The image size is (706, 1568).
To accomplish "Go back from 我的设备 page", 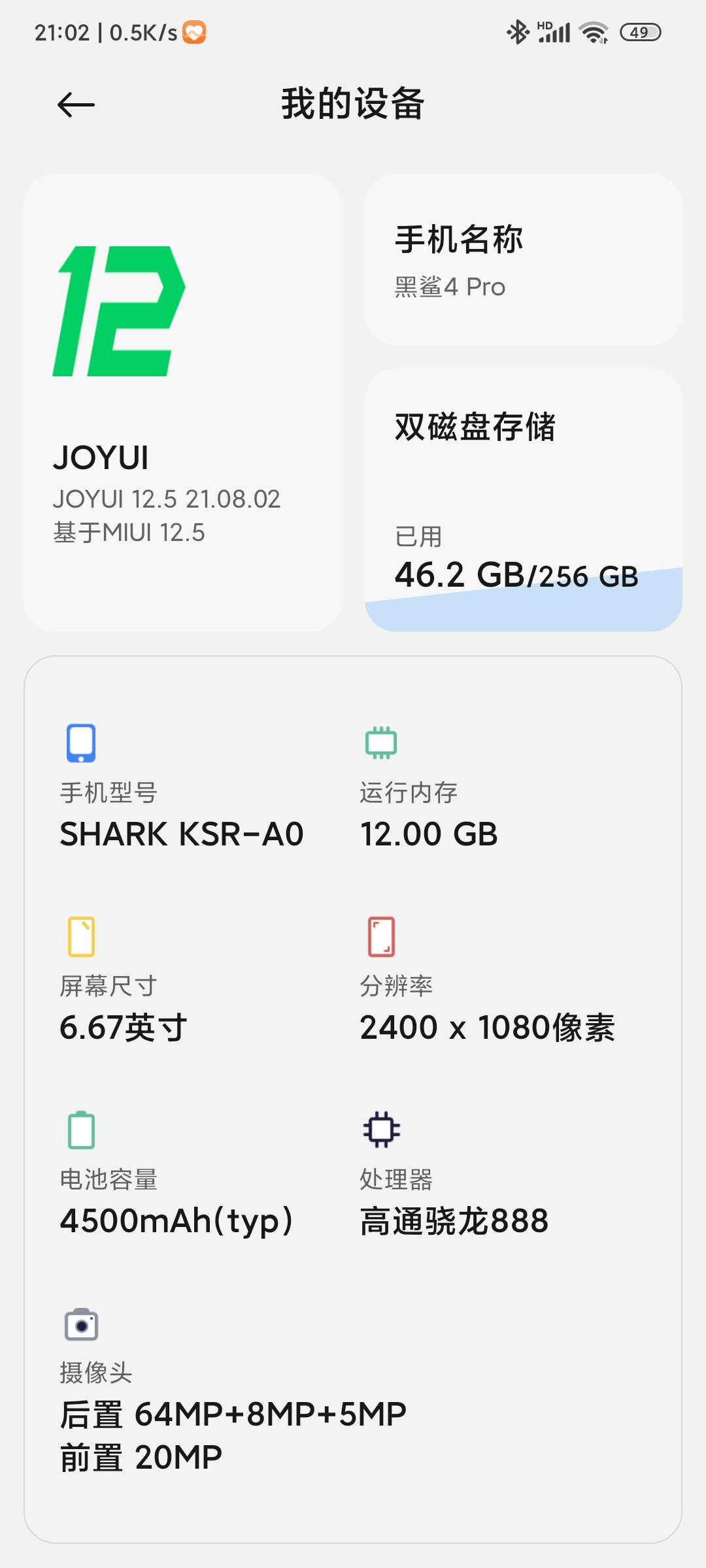I will click(x=76, y=105).
